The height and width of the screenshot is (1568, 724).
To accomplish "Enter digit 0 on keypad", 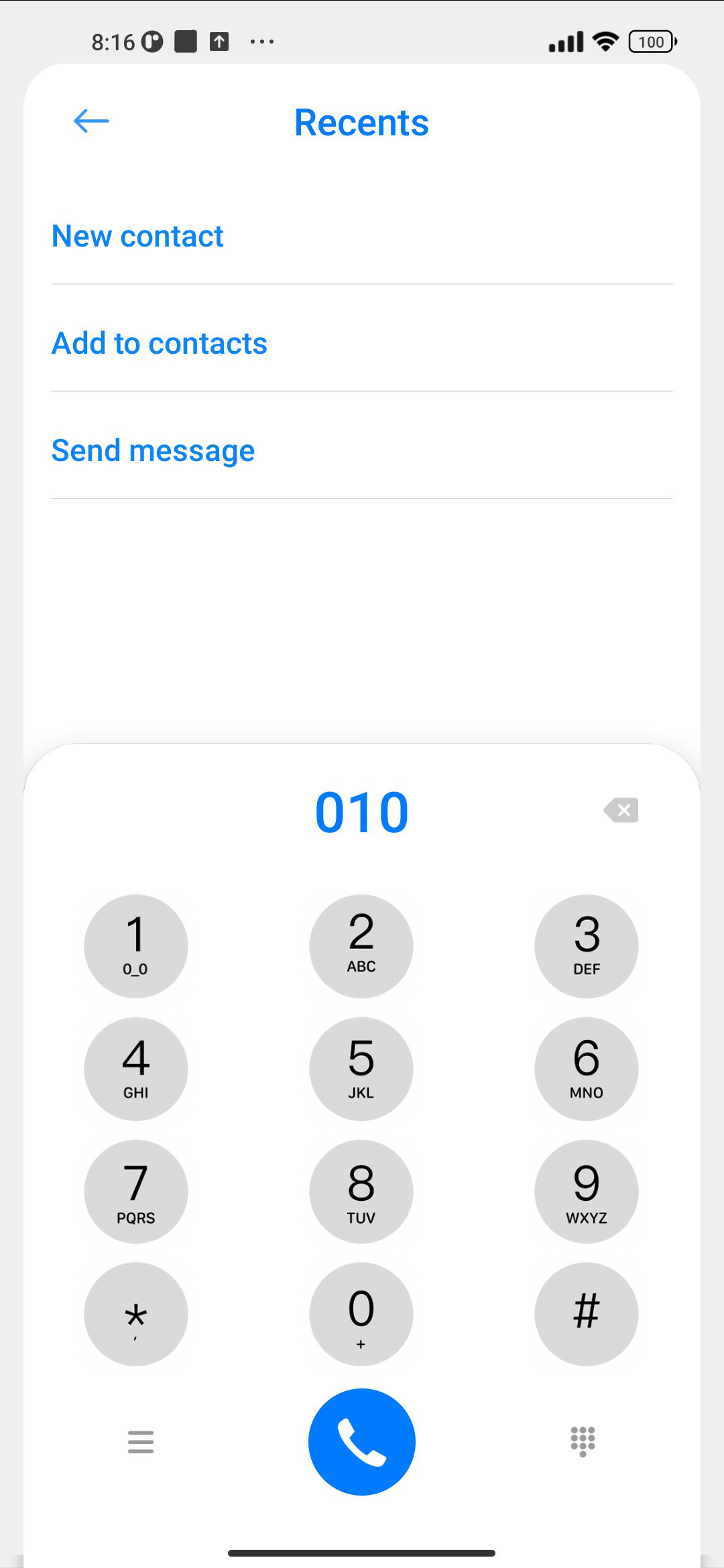I will click(361, 1314).
